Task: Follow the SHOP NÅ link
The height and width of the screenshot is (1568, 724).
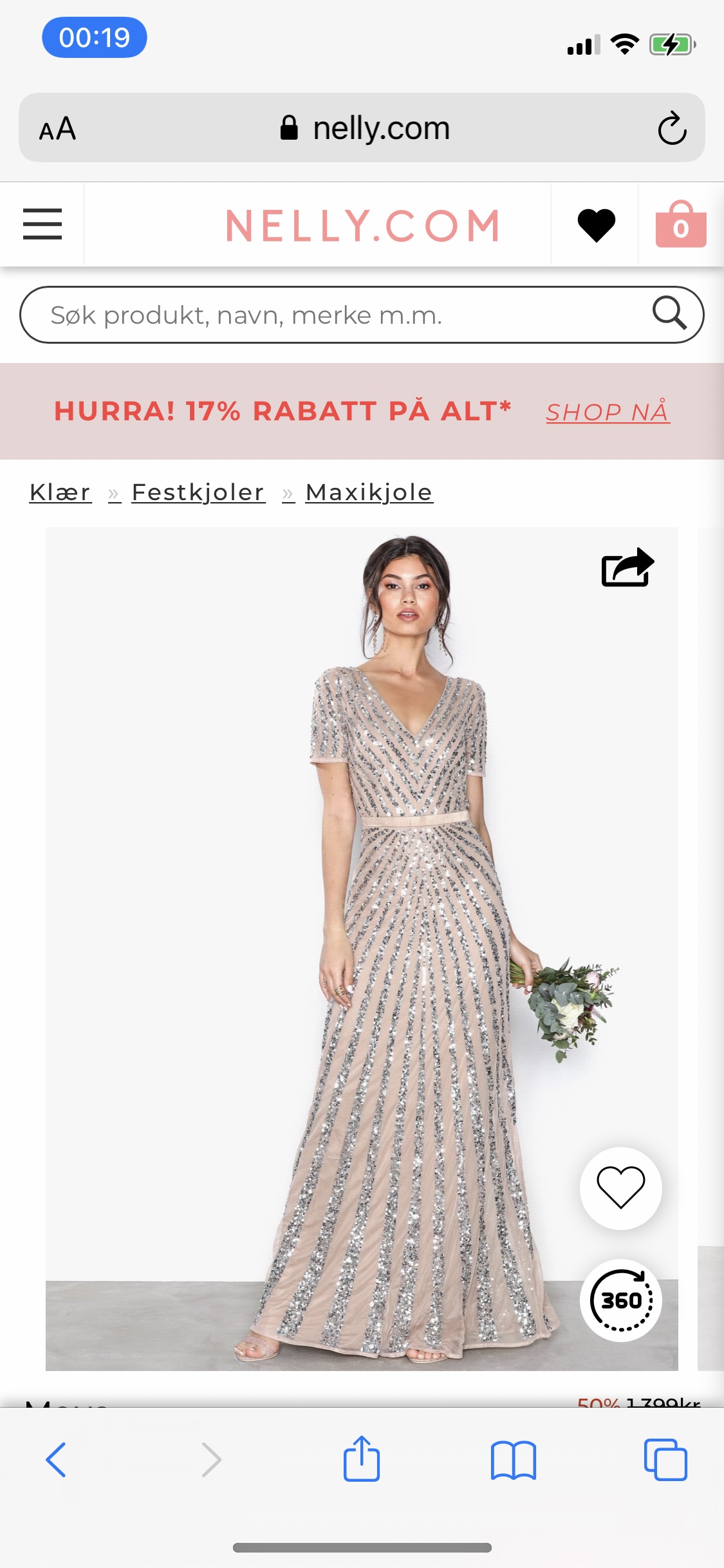Action: pyautogui.click(x=608, y=412)
